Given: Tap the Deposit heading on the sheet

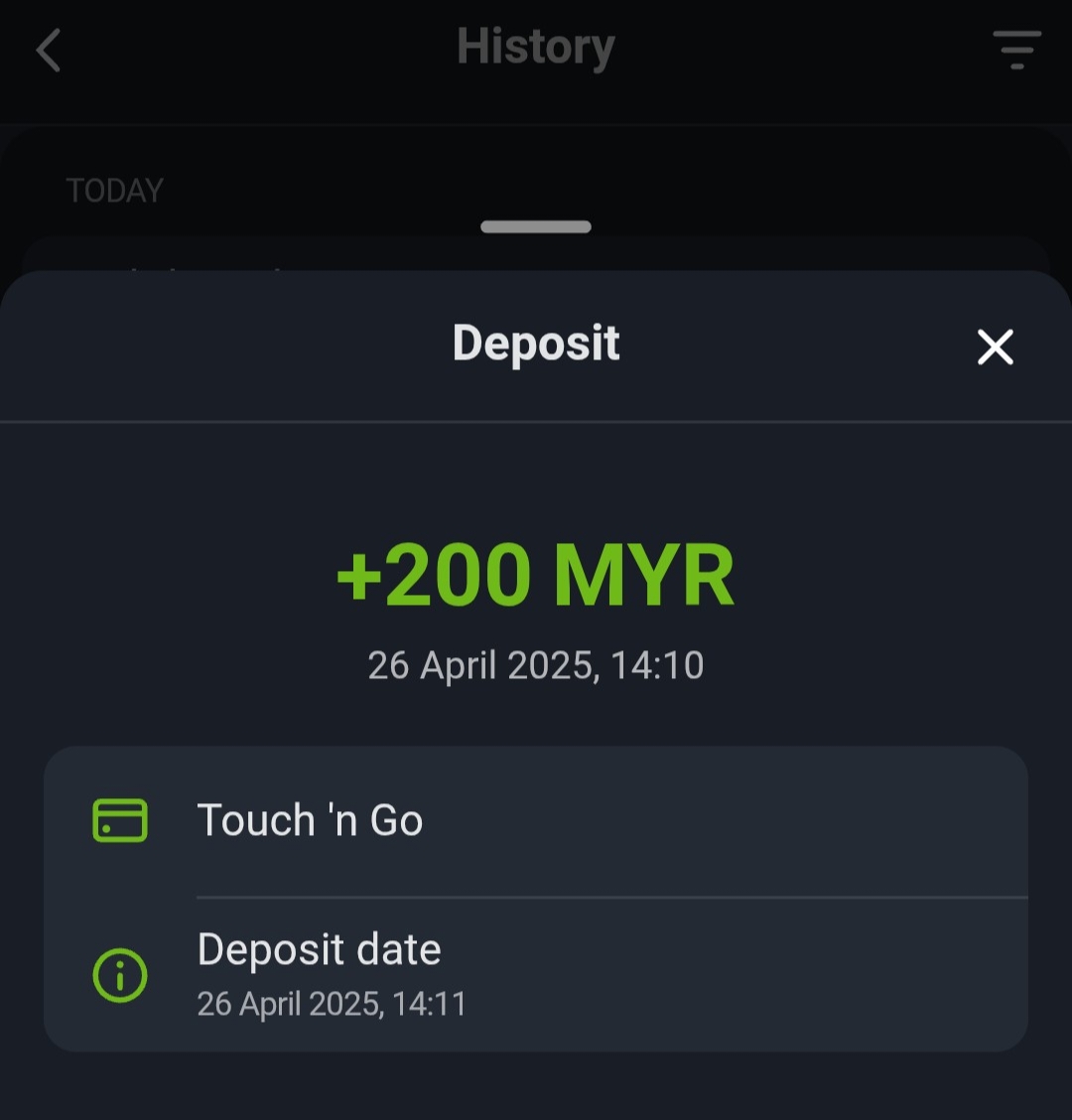Looking at the screenshot, I should click(x=536, y=344).
